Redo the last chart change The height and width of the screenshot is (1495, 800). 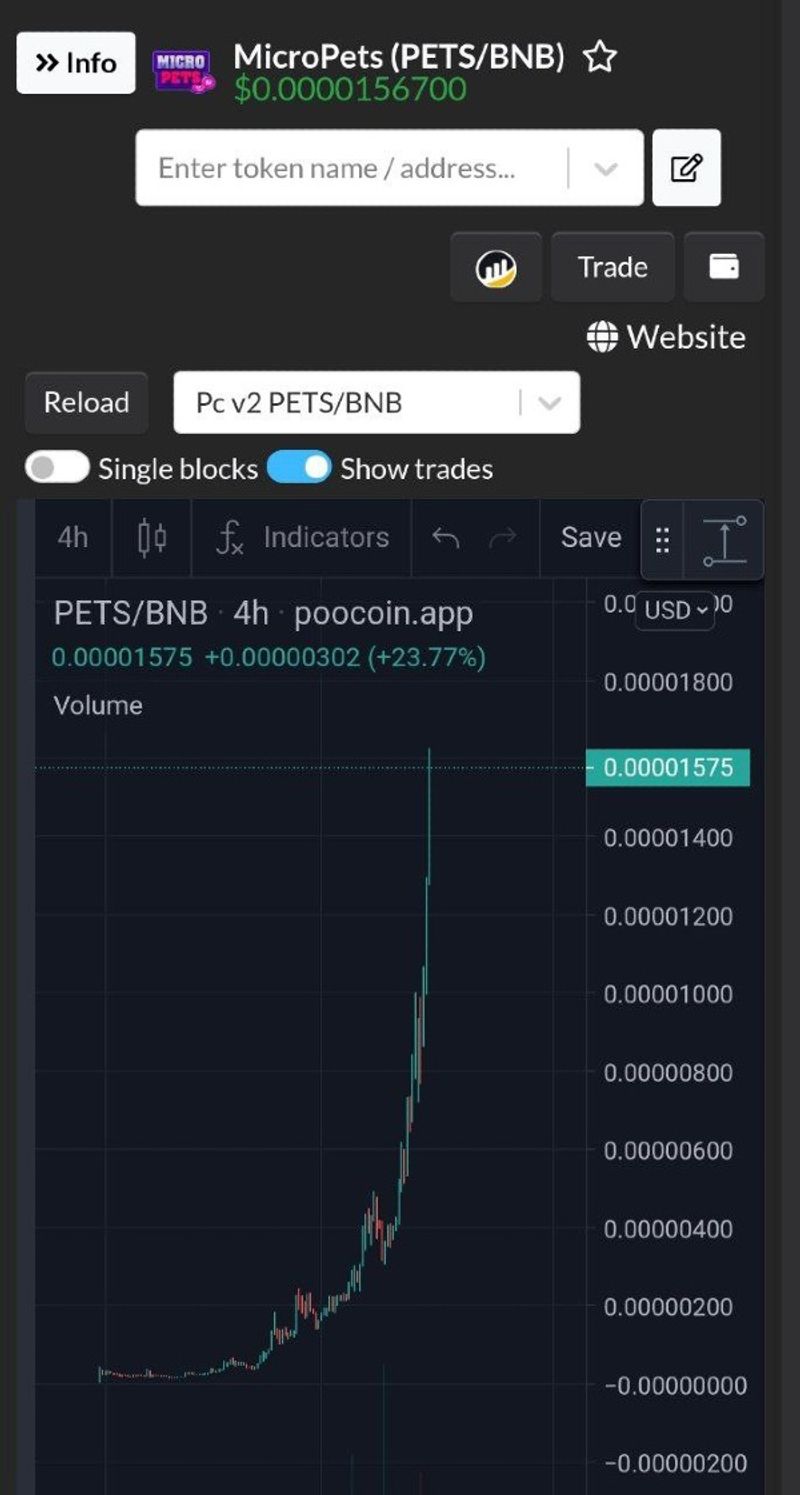(503, 537)
